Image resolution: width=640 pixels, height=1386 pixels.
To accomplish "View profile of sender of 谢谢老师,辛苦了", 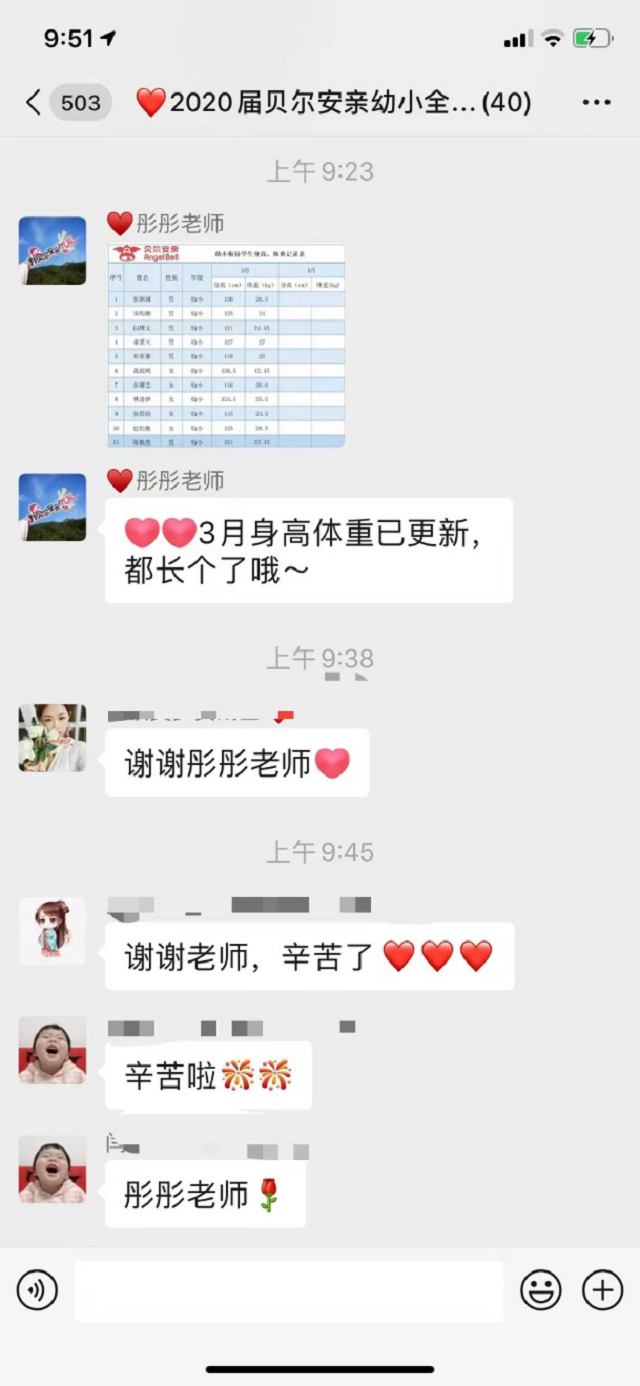I will [52, 931].
